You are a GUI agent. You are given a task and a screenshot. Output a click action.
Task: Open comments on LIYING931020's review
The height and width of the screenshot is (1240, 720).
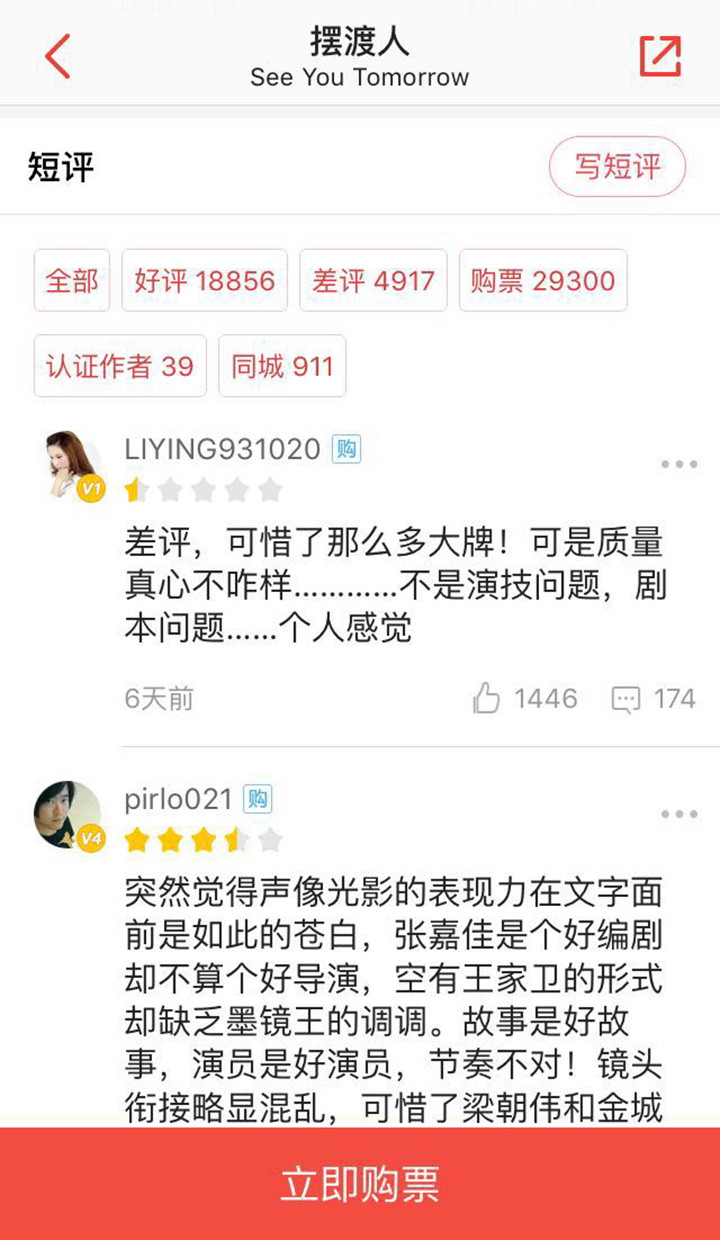[626, 698]
